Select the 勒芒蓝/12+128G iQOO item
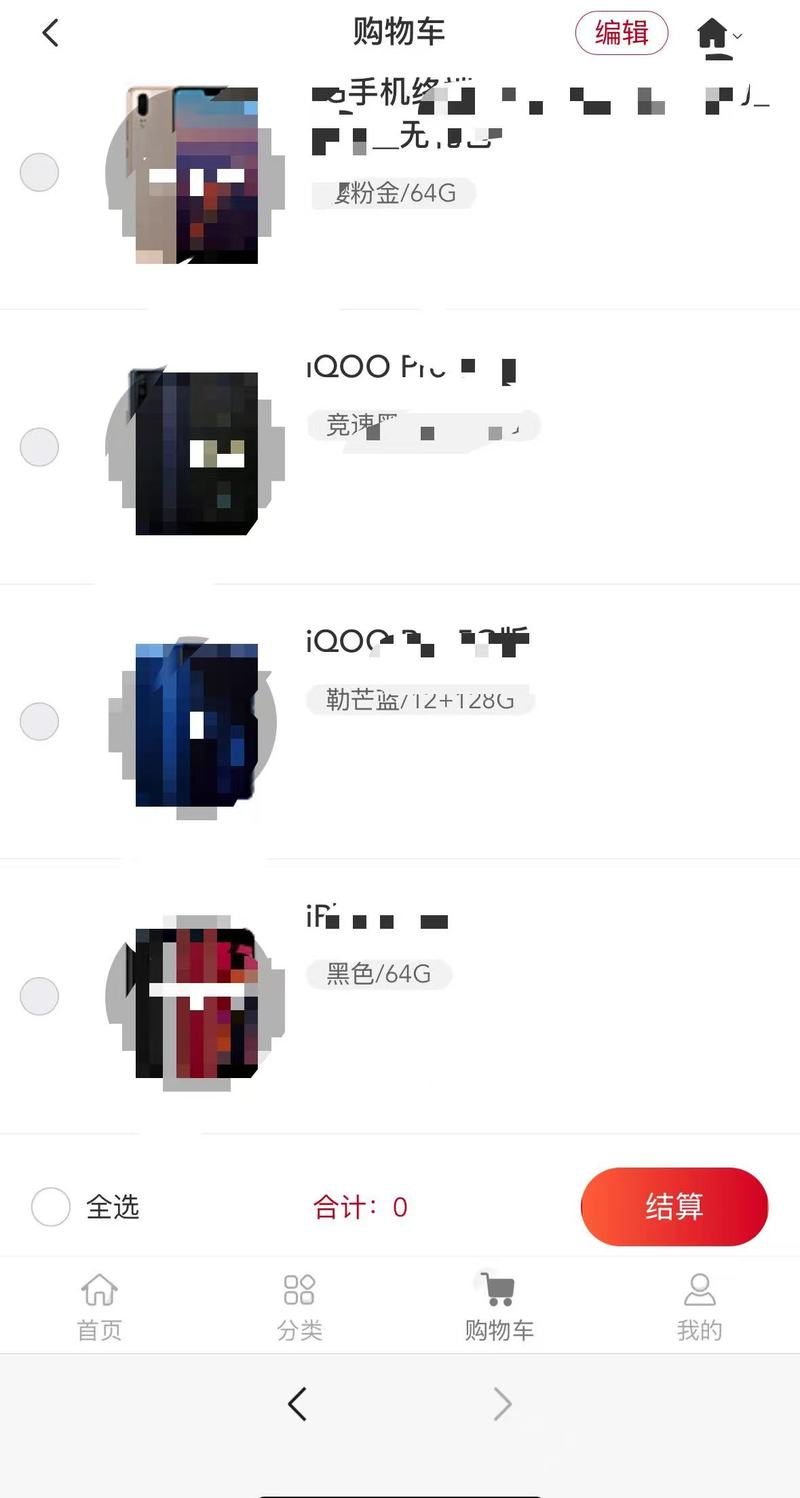This screenshot has width=800, height=1498. (40, 721)
